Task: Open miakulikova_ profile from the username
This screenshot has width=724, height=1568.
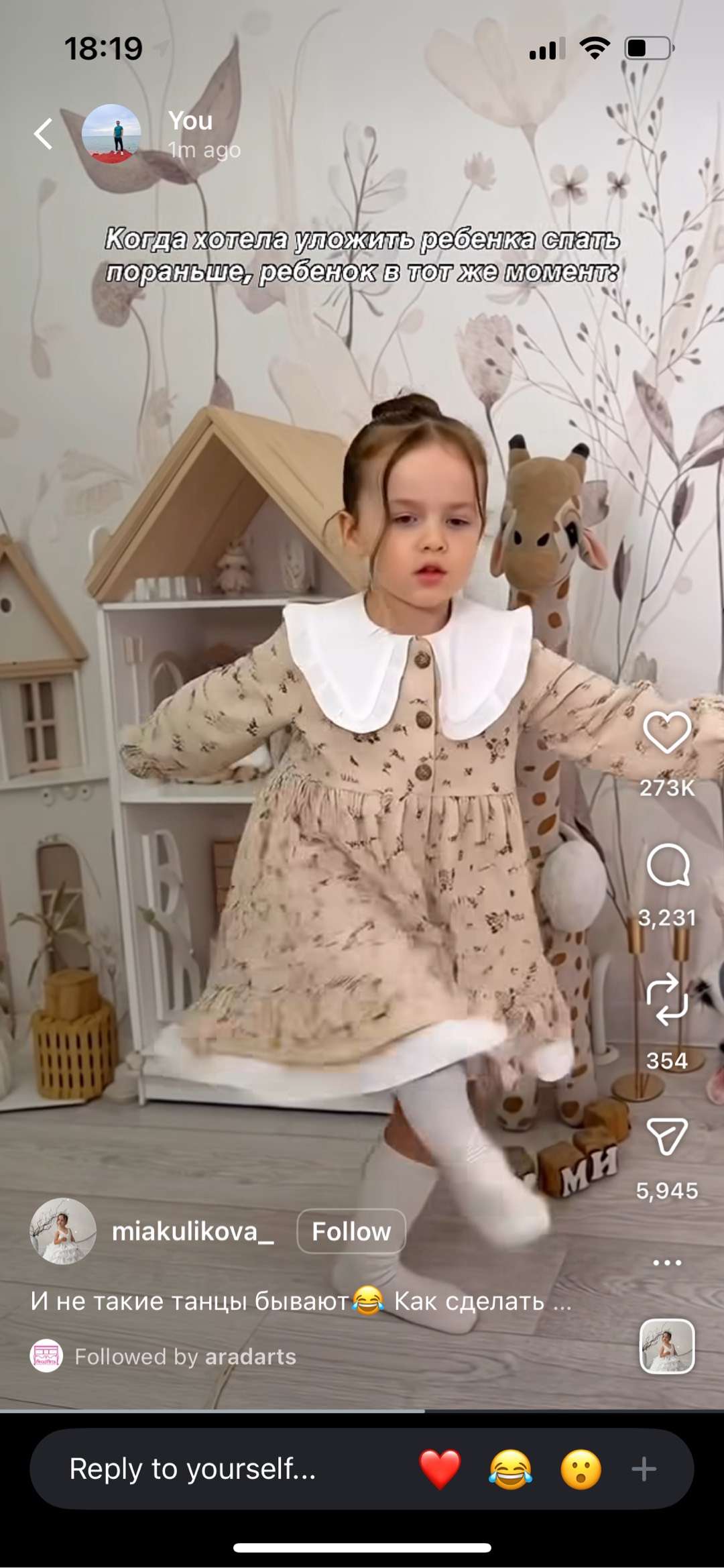Action: coord(192,1231)
